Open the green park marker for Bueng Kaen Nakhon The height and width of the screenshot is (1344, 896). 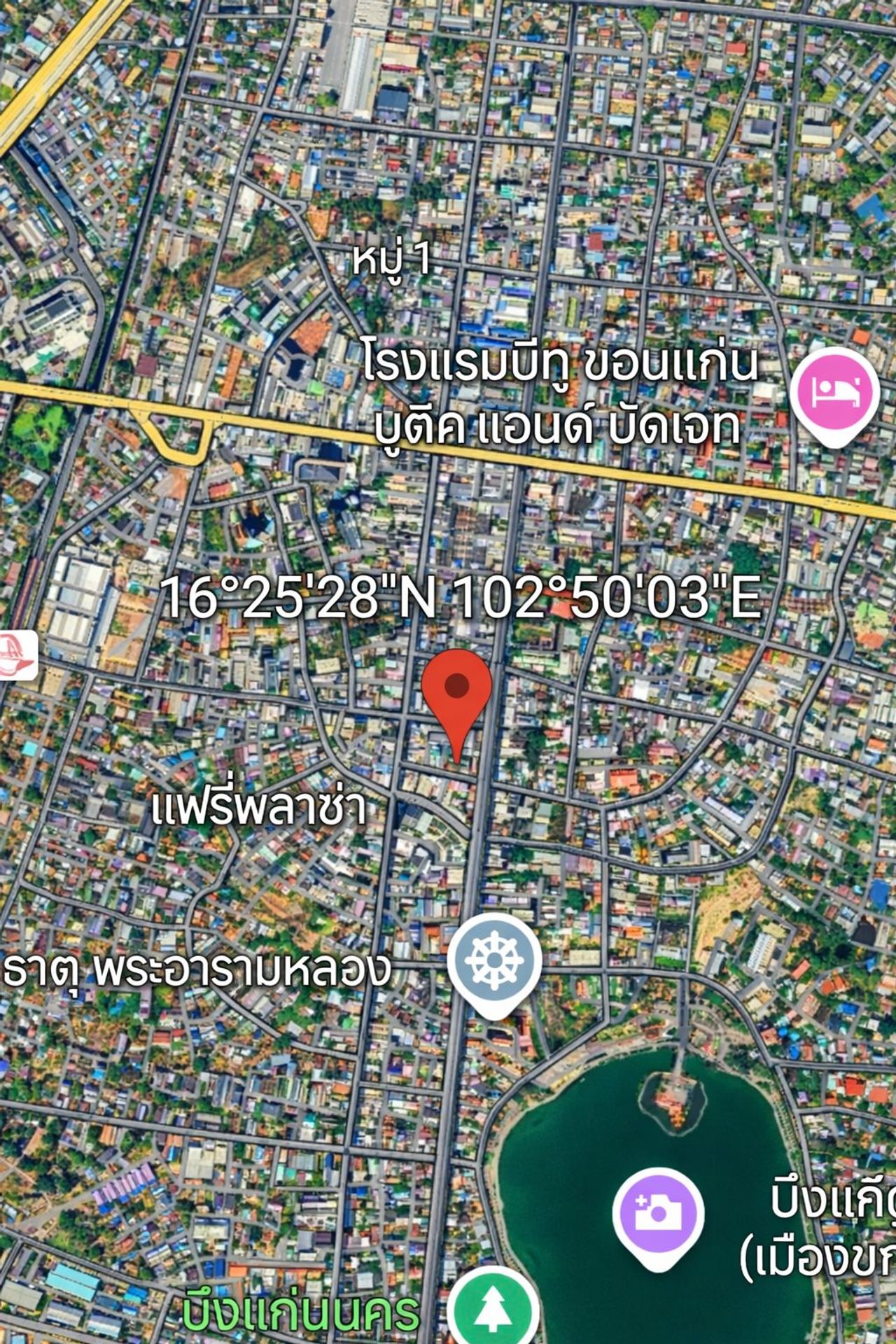click(x=494, y=1309)
